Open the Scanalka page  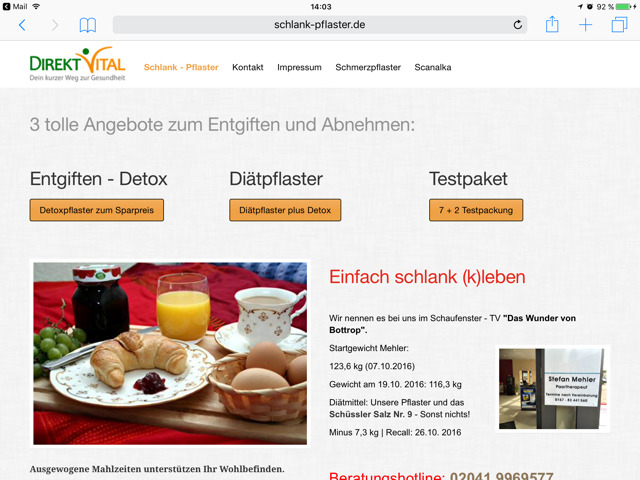(x=433, y=68)
